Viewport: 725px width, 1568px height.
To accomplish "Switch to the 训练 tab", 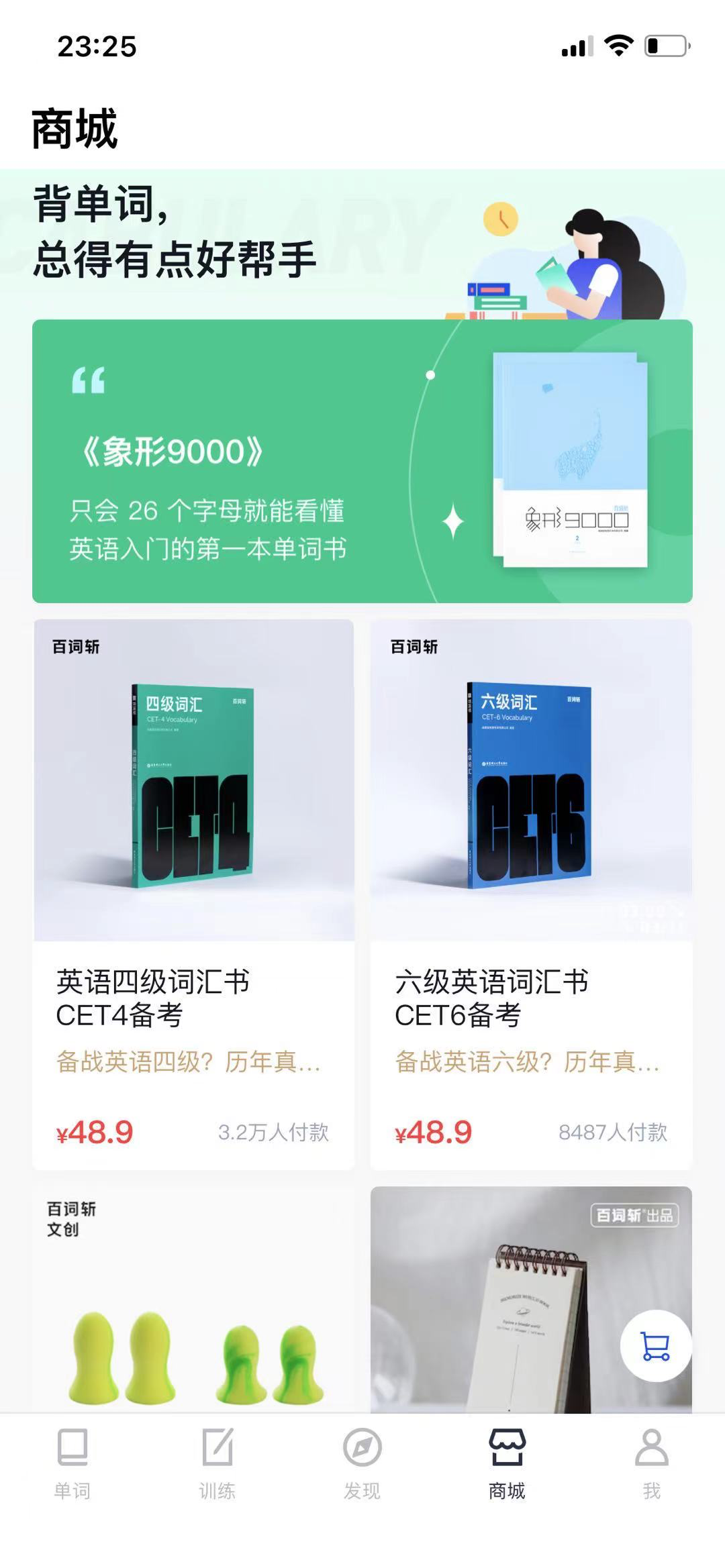I will (x=217, y=1464).
